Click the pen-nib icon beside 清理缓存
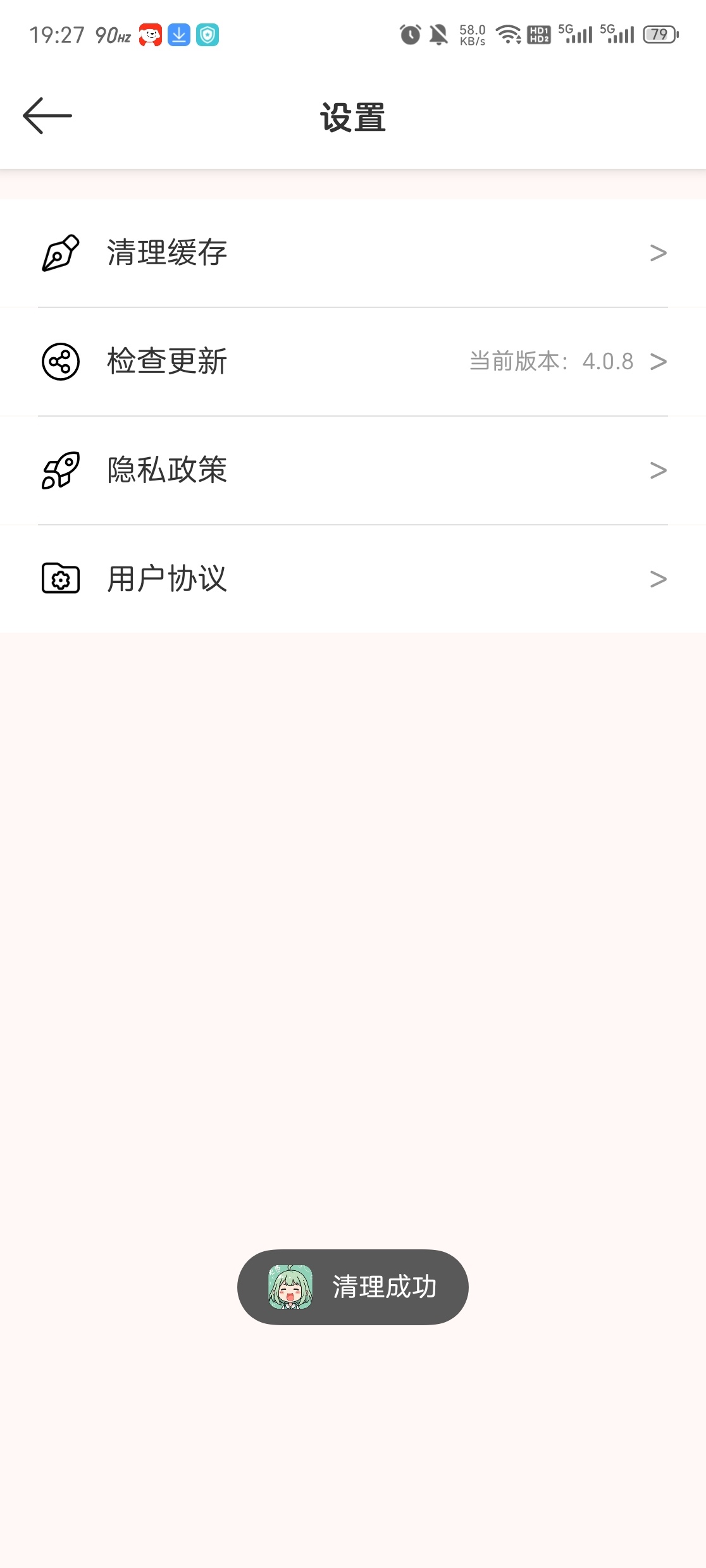The image size is (706, 1568). pyautogui.click(x=61, y=252)
